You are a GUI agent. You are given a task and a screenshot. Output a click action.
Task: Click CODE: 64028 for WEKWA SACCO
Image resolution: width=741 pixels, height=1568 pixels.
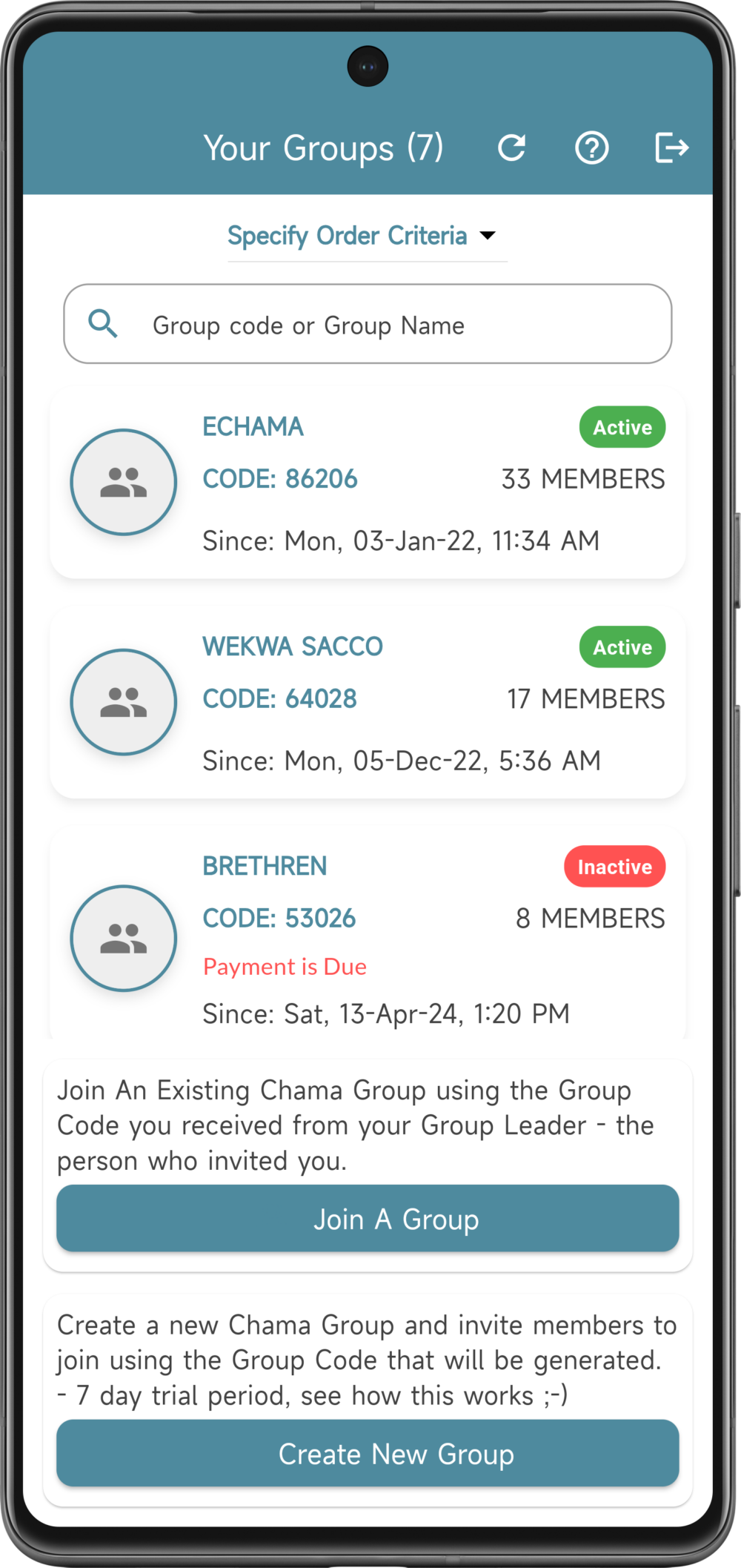(x=279, y=698)
